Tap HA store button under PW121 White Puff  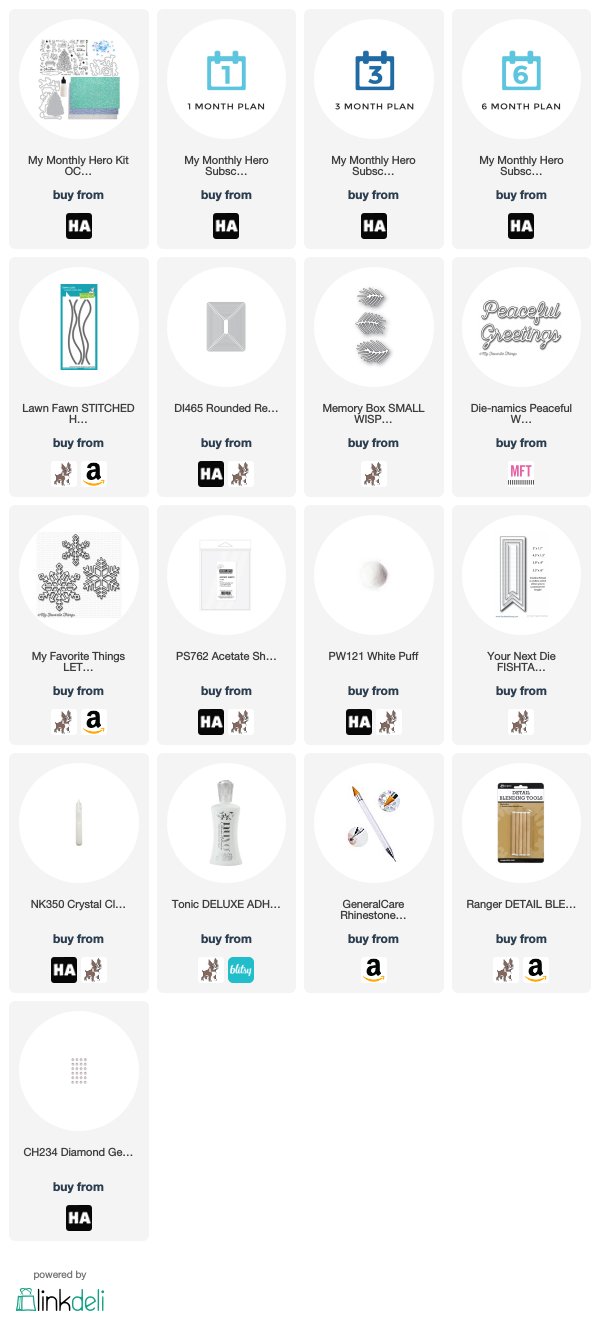tap(359, 722)
